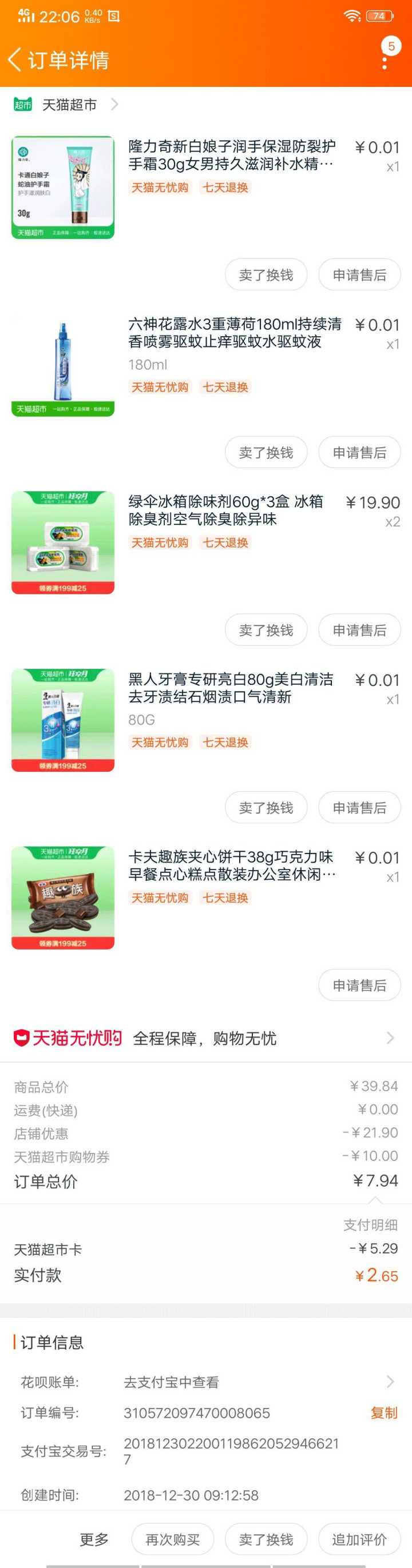412x1568 pixels.
Task: Open 花呗账单 in Alipay
Action: coord(256,1382)
